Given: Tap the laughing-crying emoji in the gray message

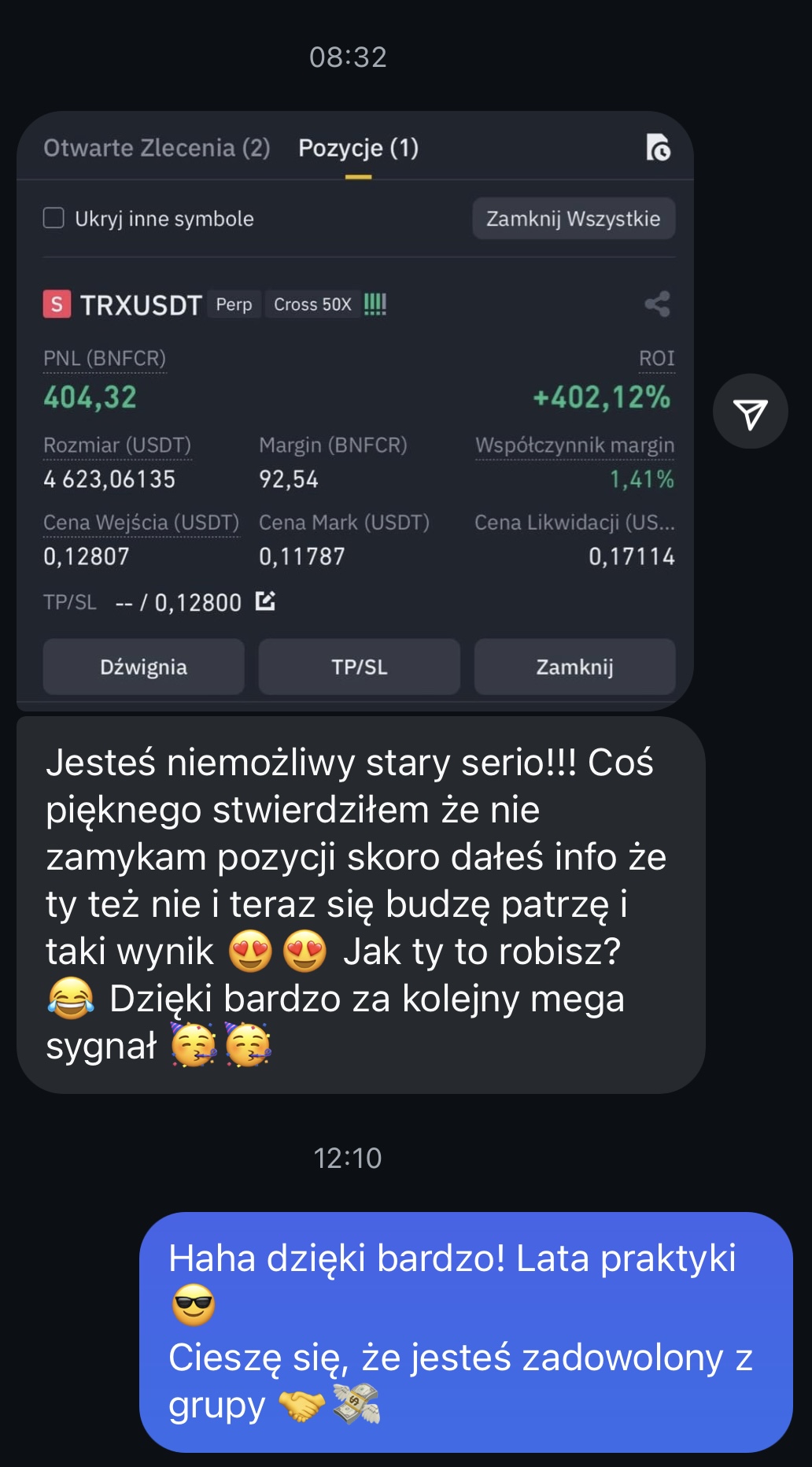Looking at the screenshot, I should click(x=71, y=997).
